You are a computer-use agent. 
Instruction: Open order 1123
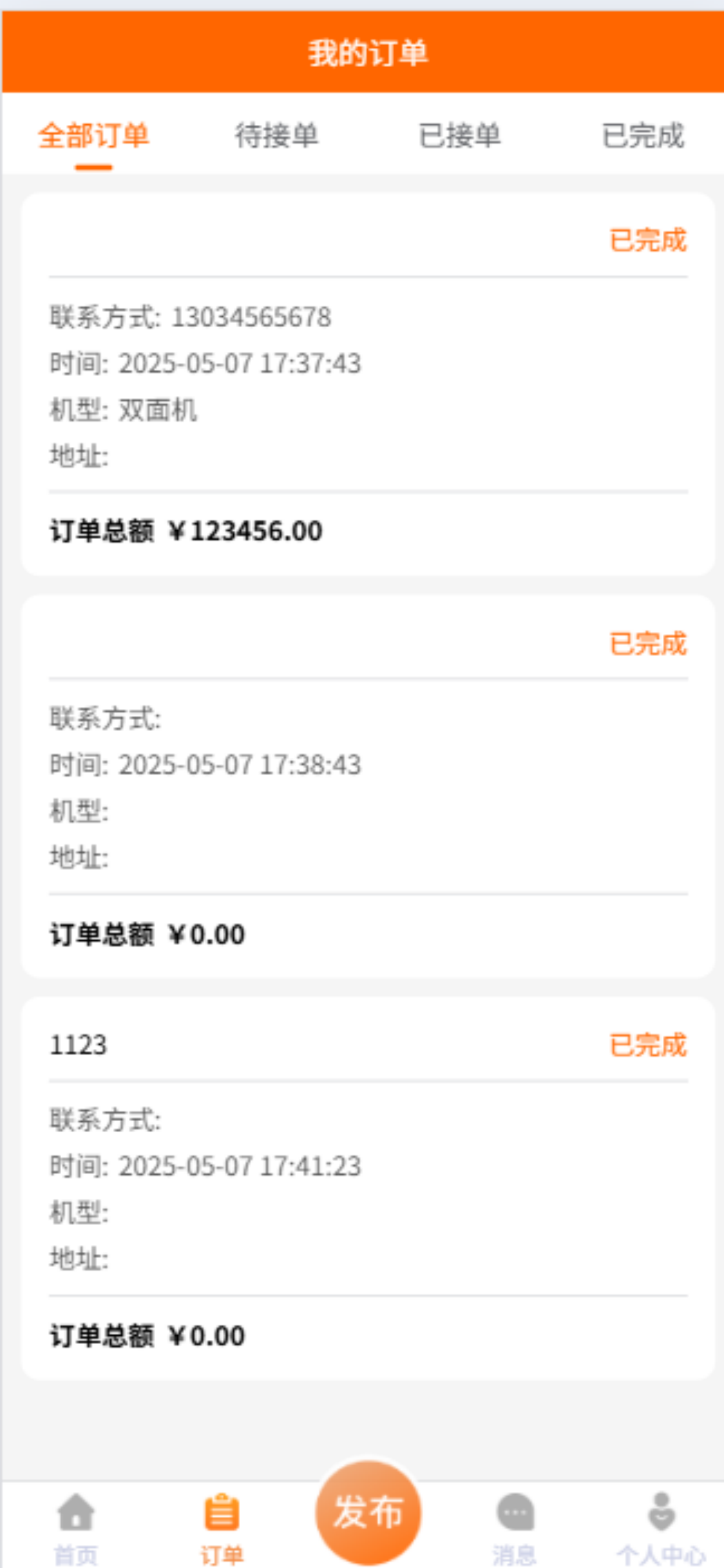pyautogui.click(x=367, y=1188)
